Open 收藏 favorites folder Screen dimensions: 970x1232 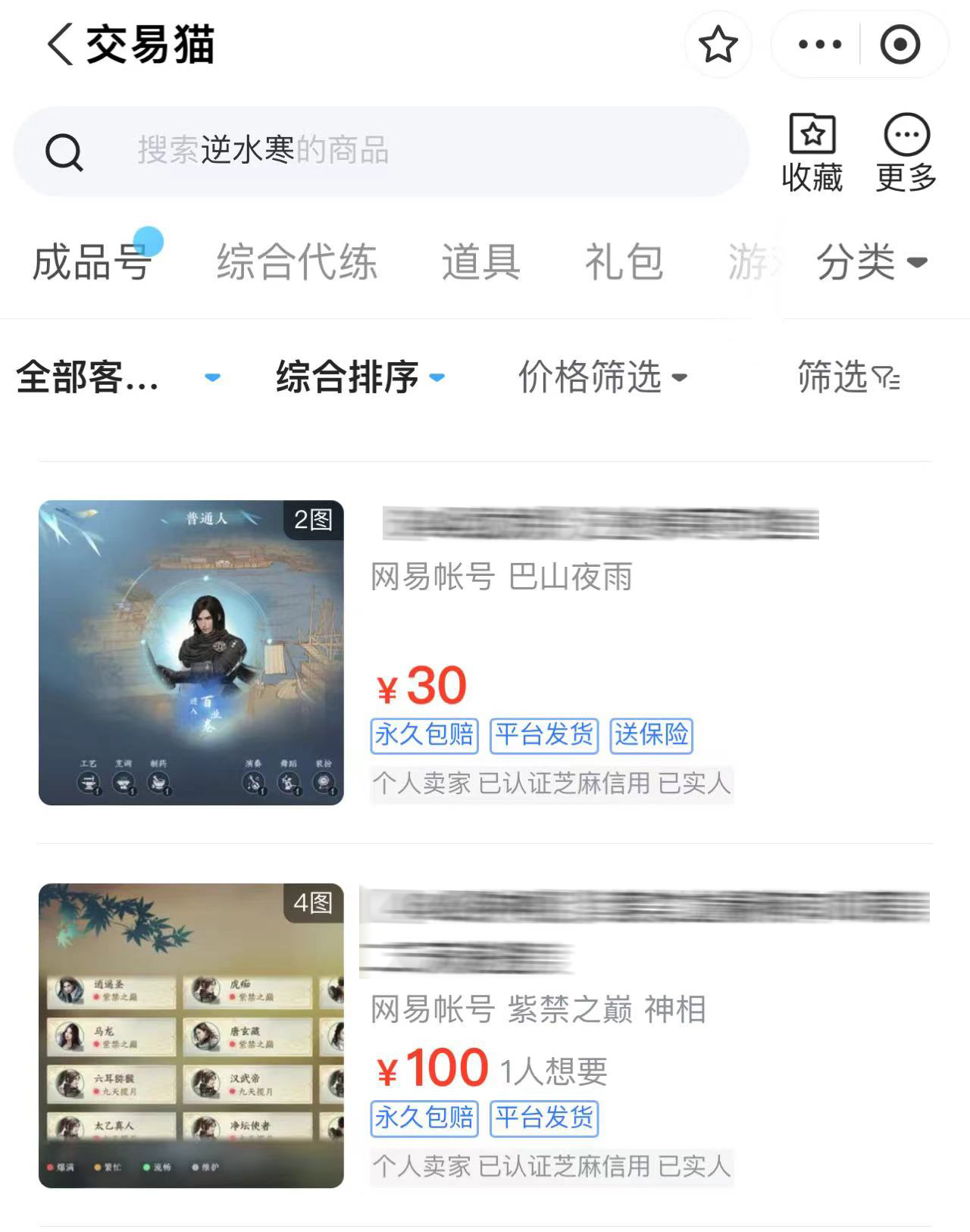pyautogui.click(x=812, y=153)
